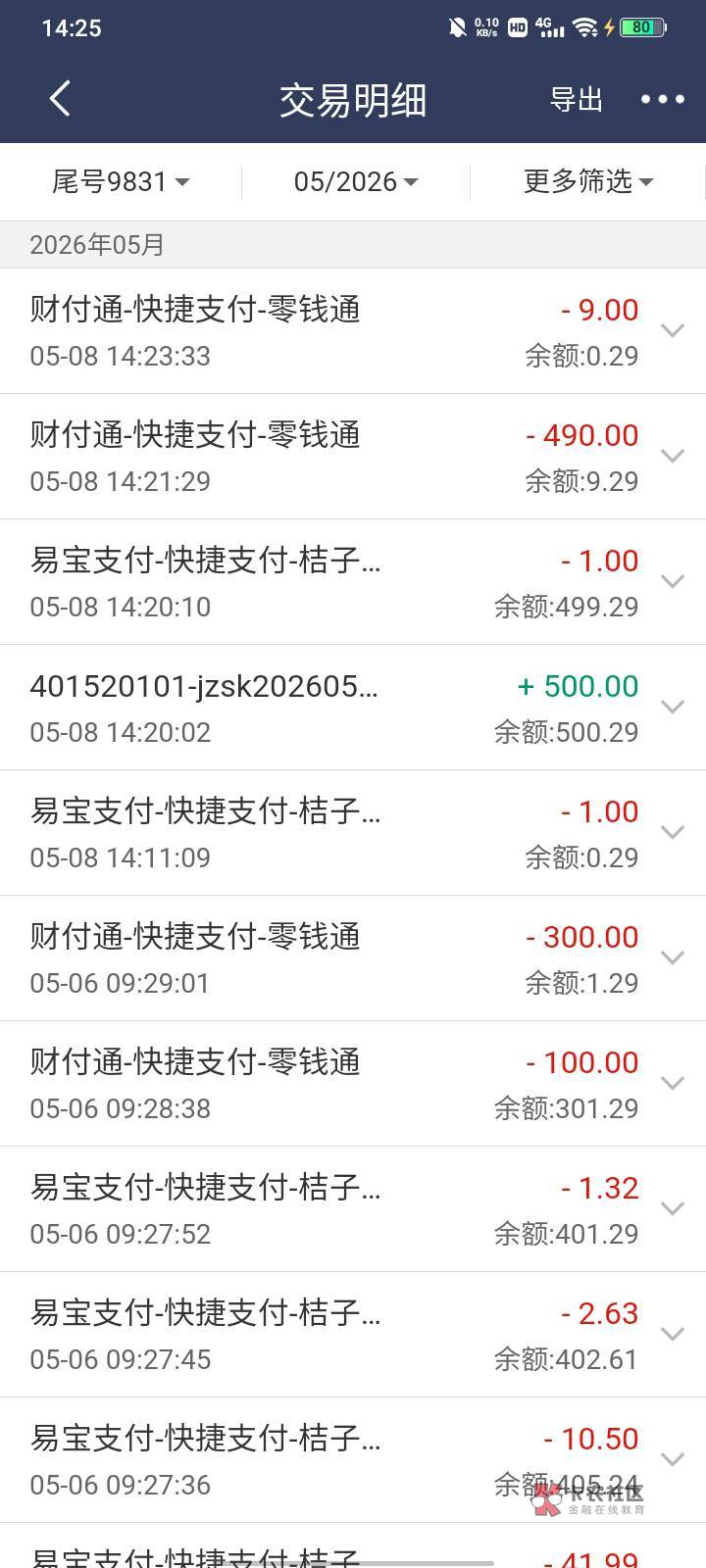Open the -490.00 财付通 transaction

tap(353, 457)
